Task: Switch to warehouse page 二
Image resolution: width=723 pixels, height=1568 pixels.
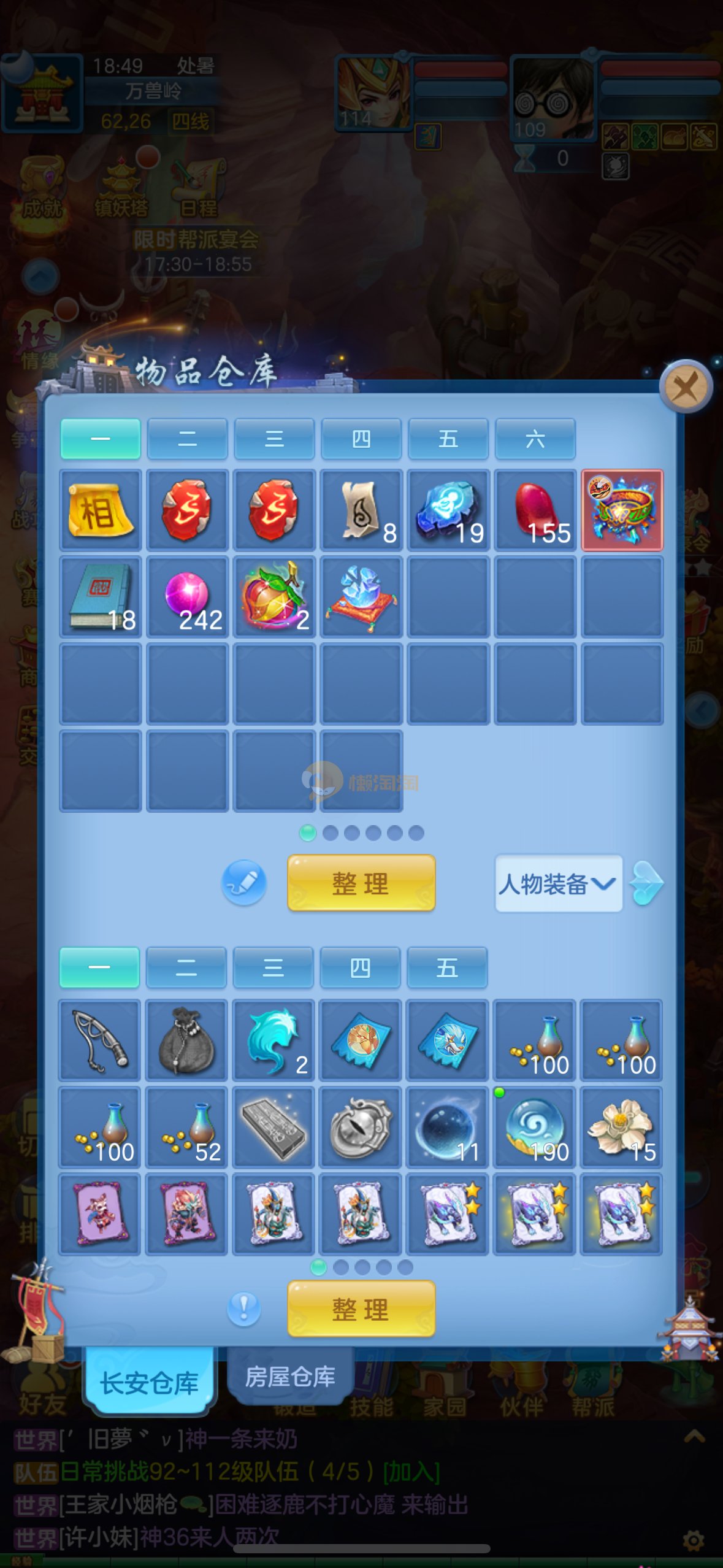Action: click(187, 439)
